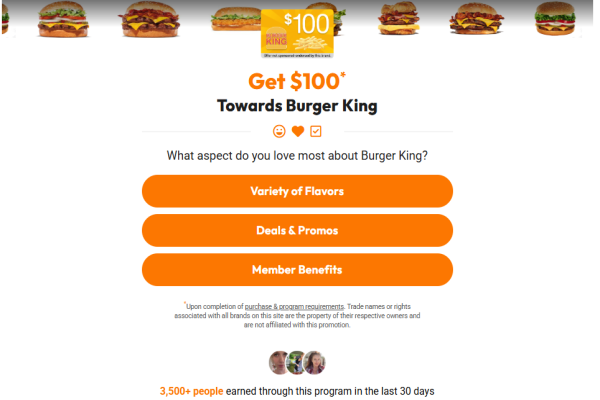
Task: Select the Deals & Promos option
Action: pyautogui.click(x=297, y=230)
